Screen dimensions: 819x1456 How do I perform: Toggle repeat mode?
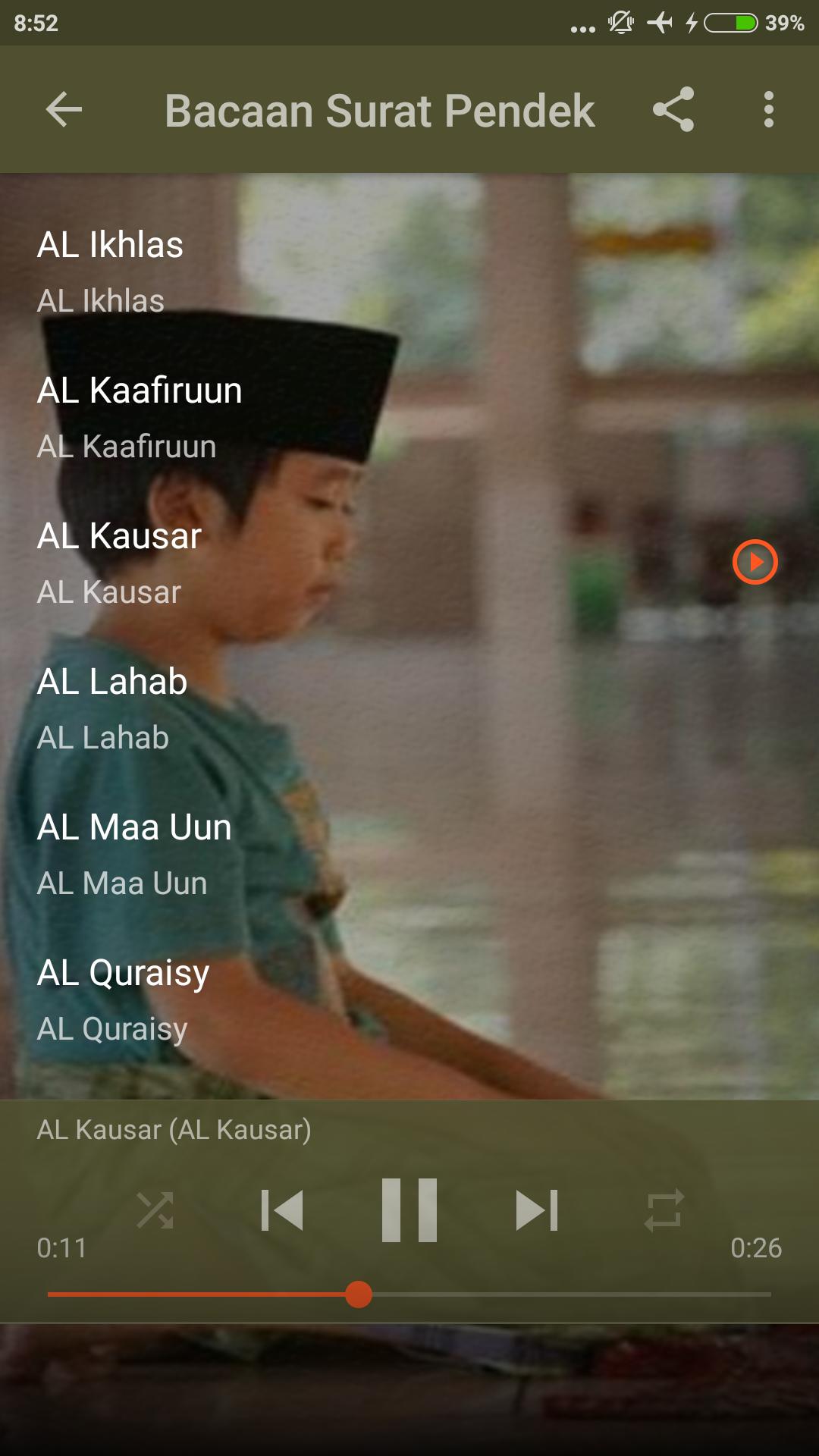click(x=664, y=1210)
